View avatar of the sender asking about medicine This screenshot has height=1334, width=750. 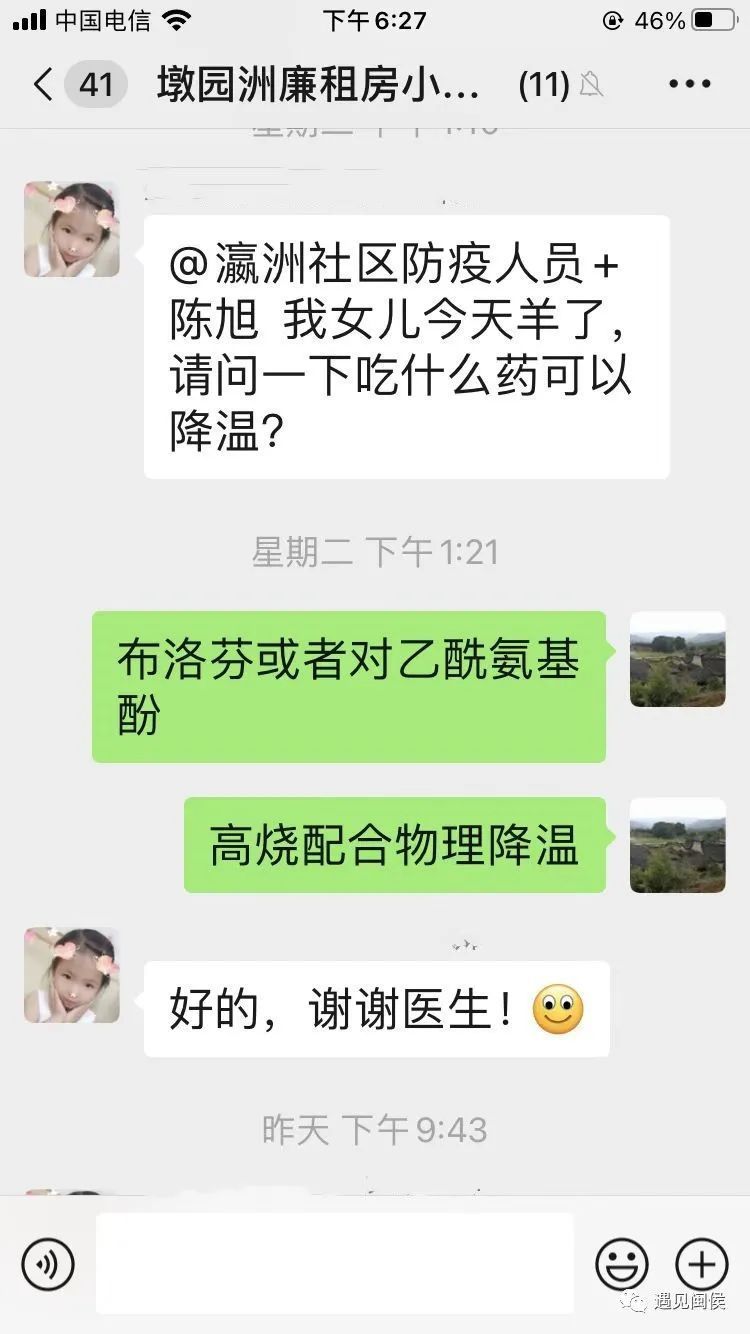(x=72, y=229)
